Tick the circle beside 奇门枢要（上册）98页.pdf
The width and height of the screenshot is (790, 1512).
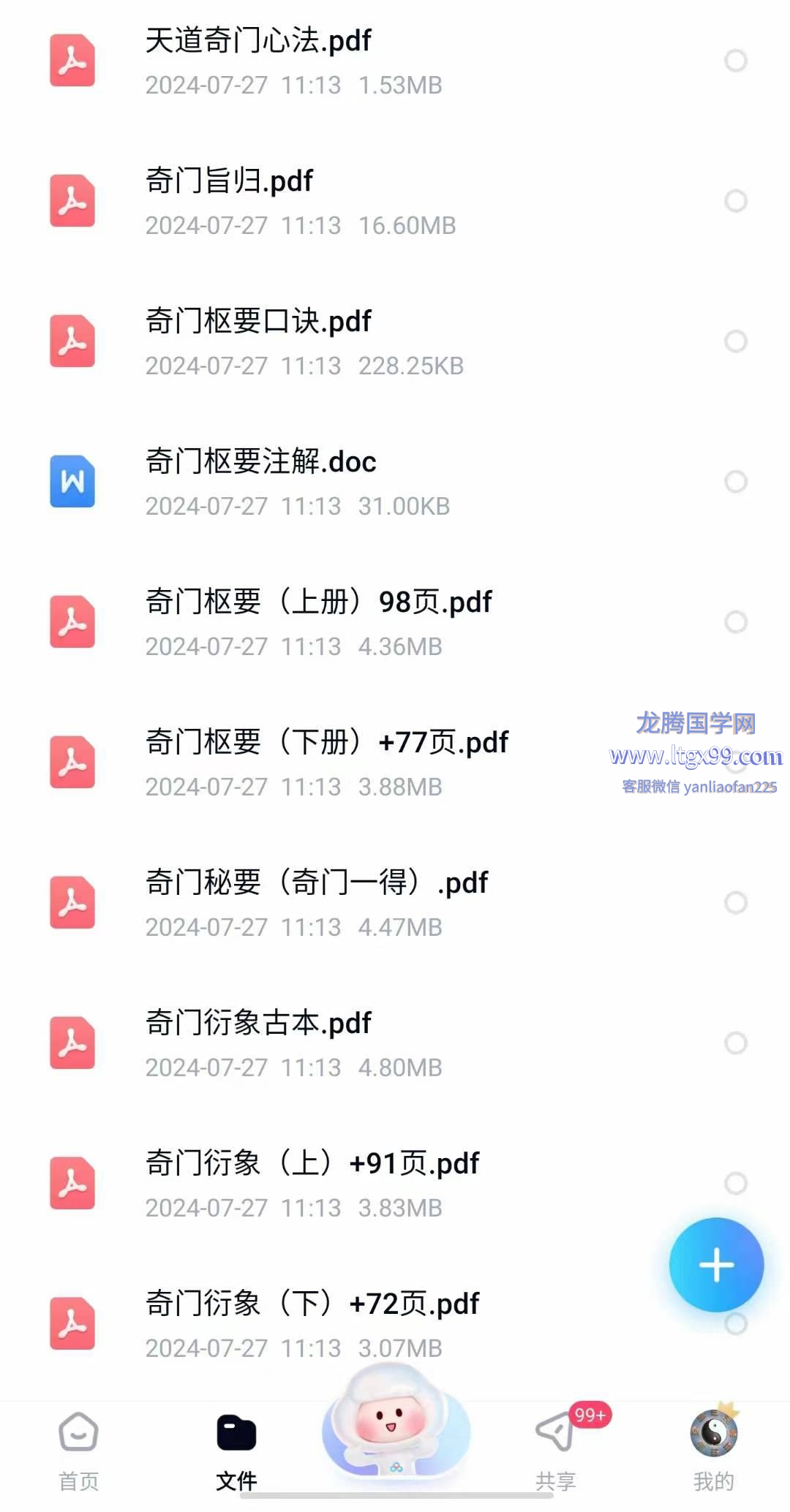tap(736, 622)
